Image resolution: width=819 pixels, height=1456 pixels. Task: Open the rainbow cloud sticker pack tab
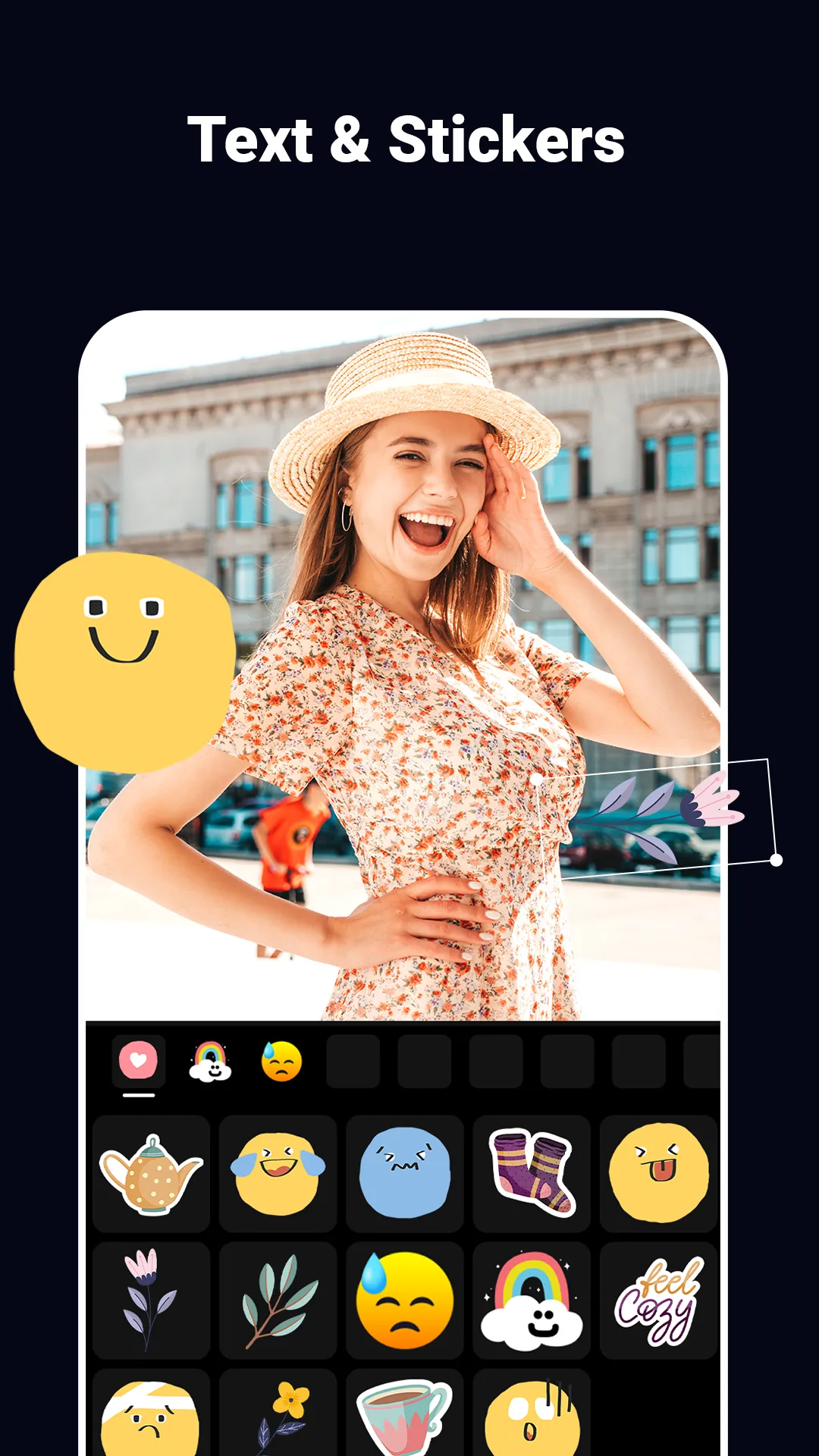tap(210, 1062)
